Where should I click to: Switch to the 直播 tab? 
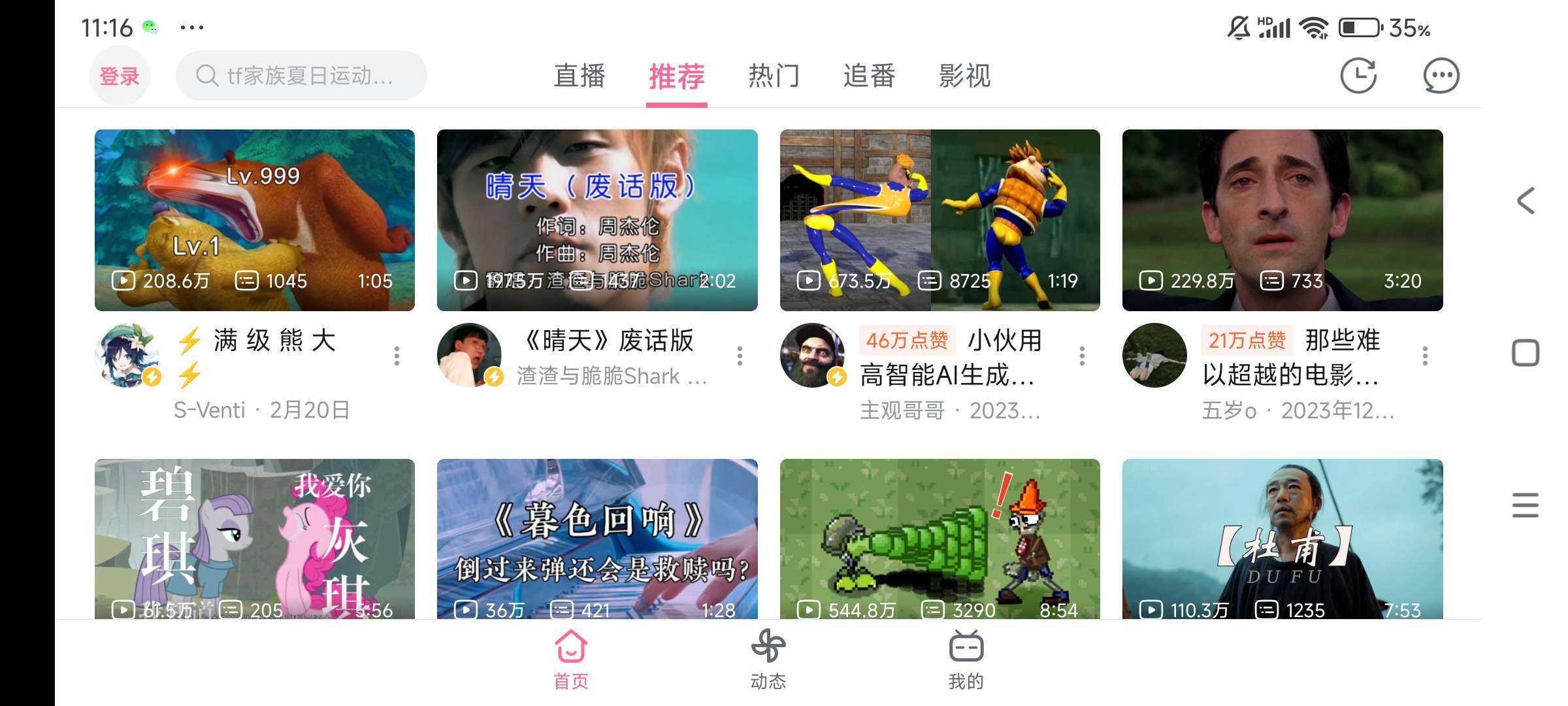click(x=580, y=76)
